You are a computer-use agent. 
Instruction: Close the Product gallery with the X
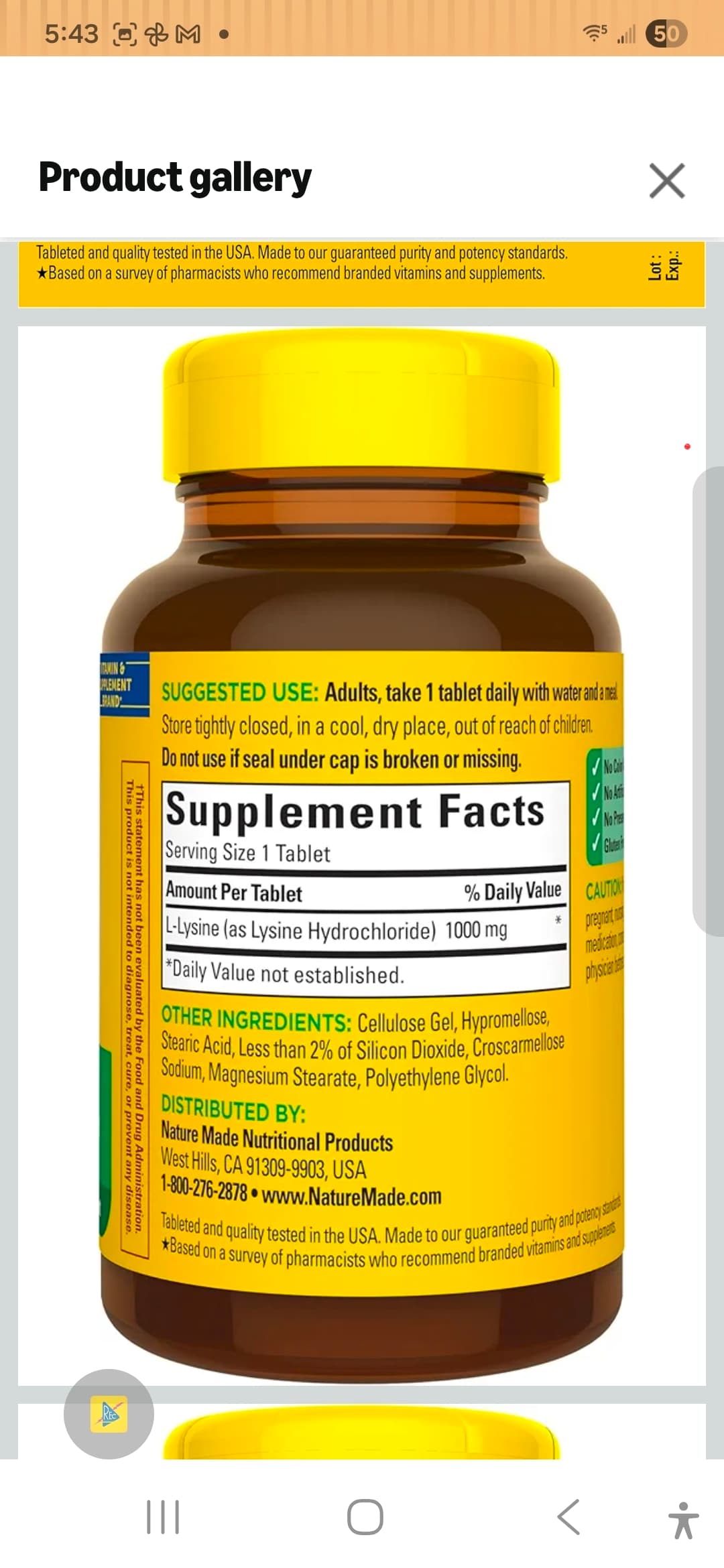click(x=666, y=178)
